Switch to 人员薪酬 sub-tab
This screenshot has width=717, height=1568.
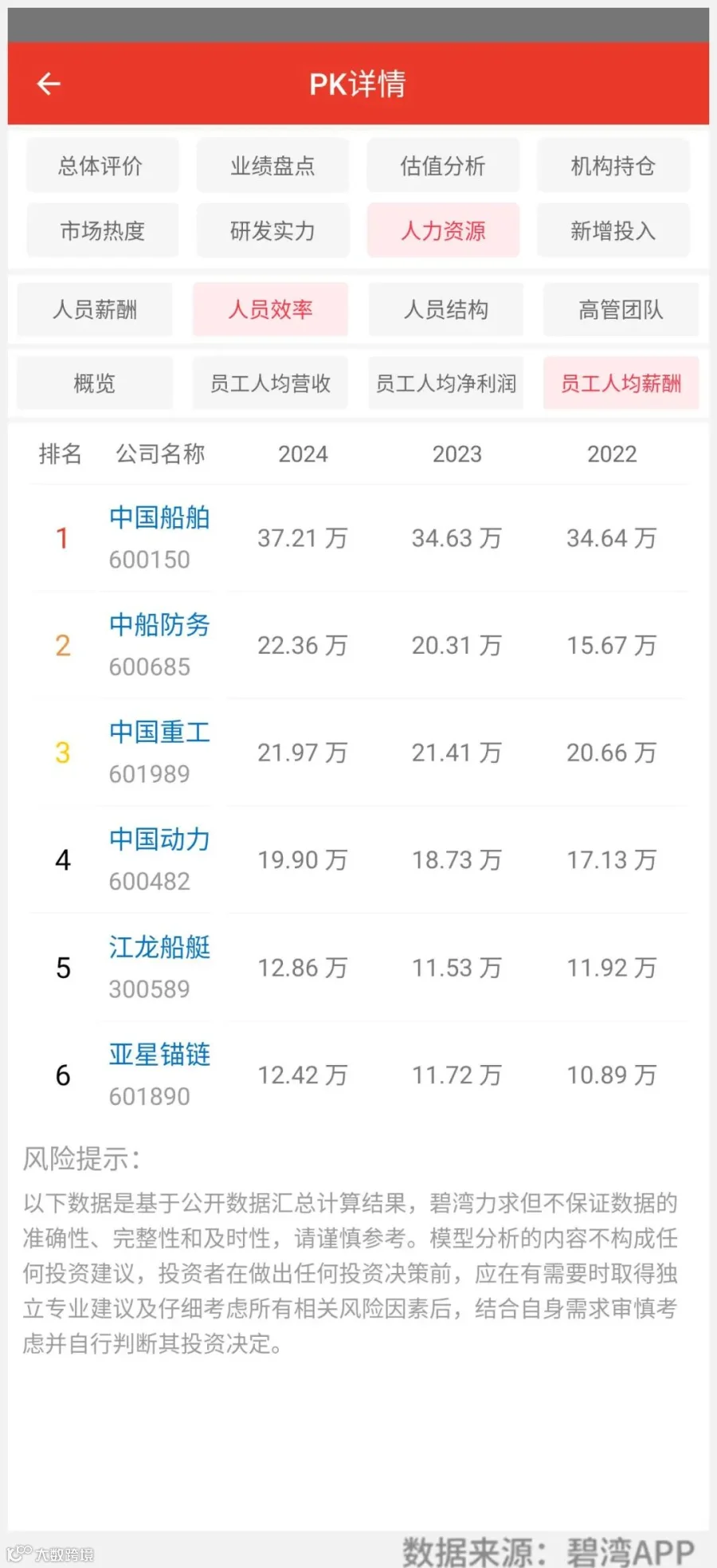[x=95, y=309]
